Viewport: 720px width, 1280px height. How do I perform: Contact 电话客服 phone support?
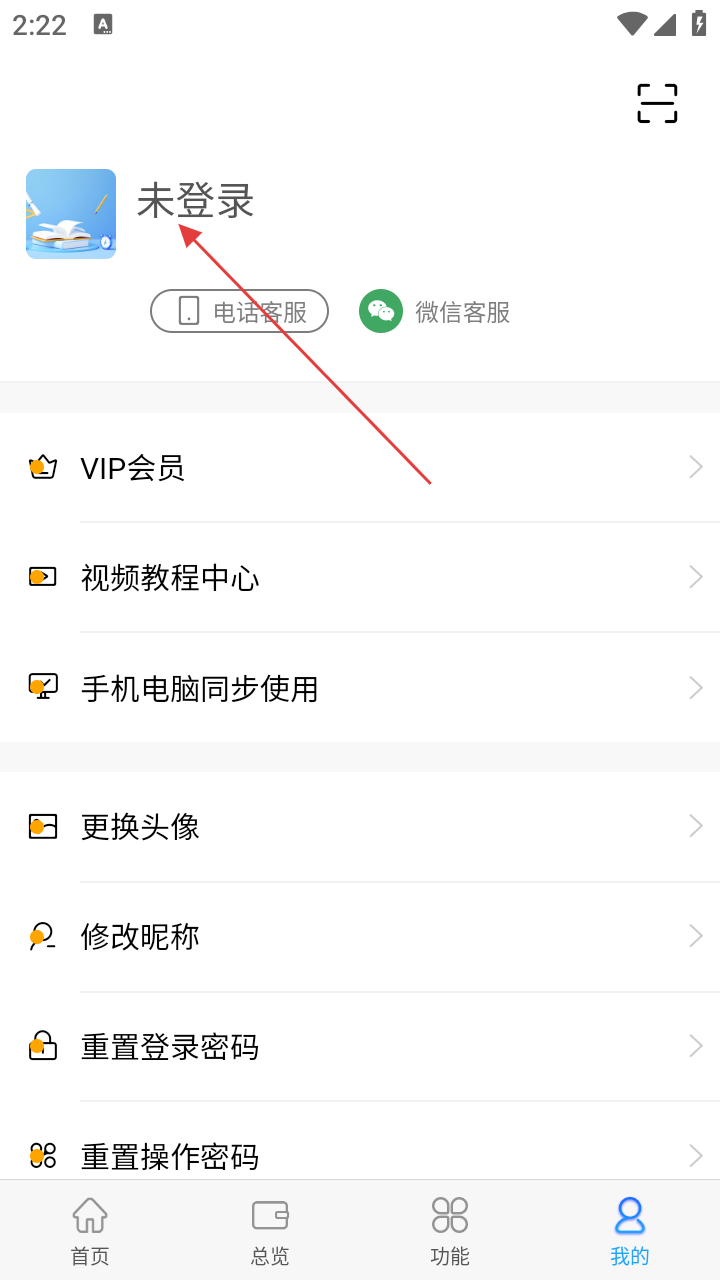(x=240, y=311)
